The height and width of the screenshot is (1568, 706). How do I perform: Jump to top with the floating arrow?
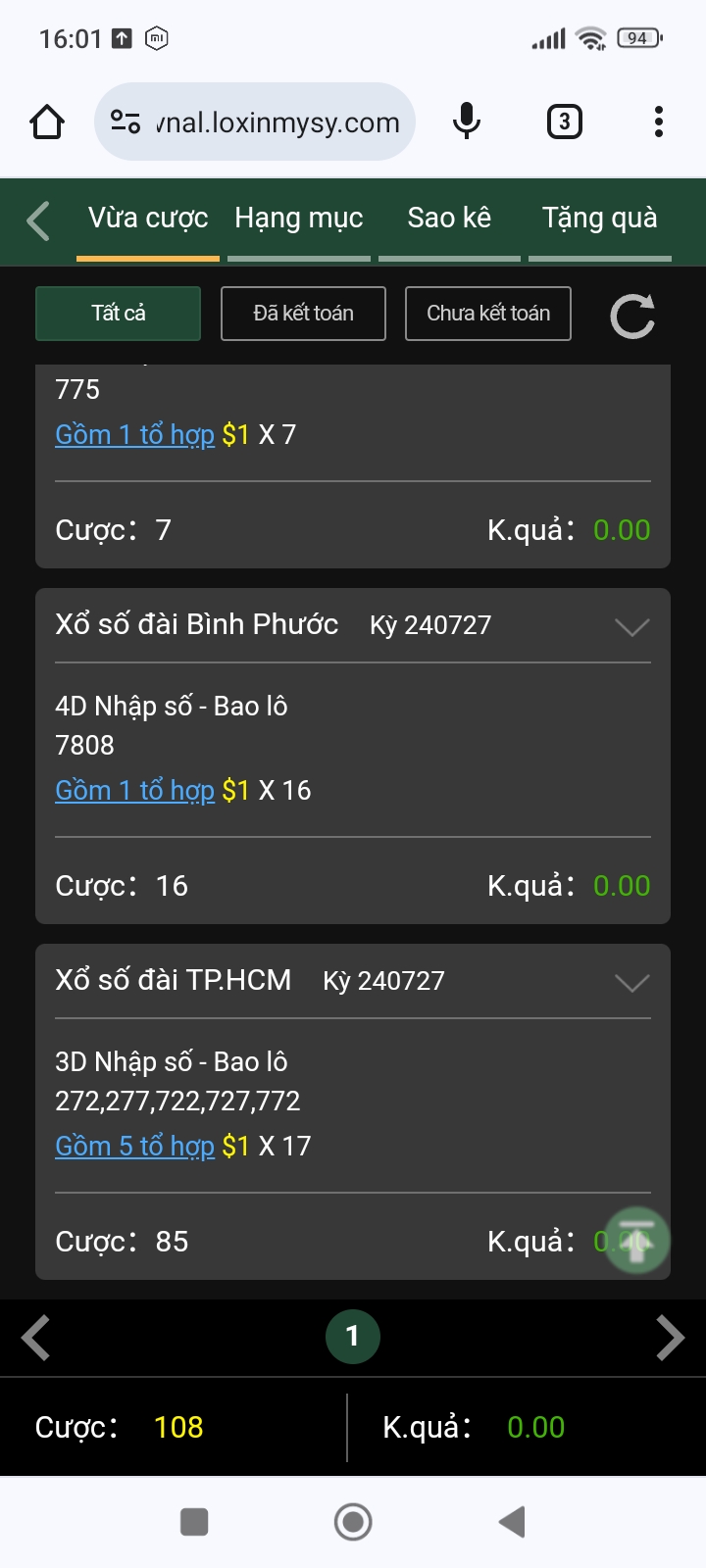(x=636, y=1240)
